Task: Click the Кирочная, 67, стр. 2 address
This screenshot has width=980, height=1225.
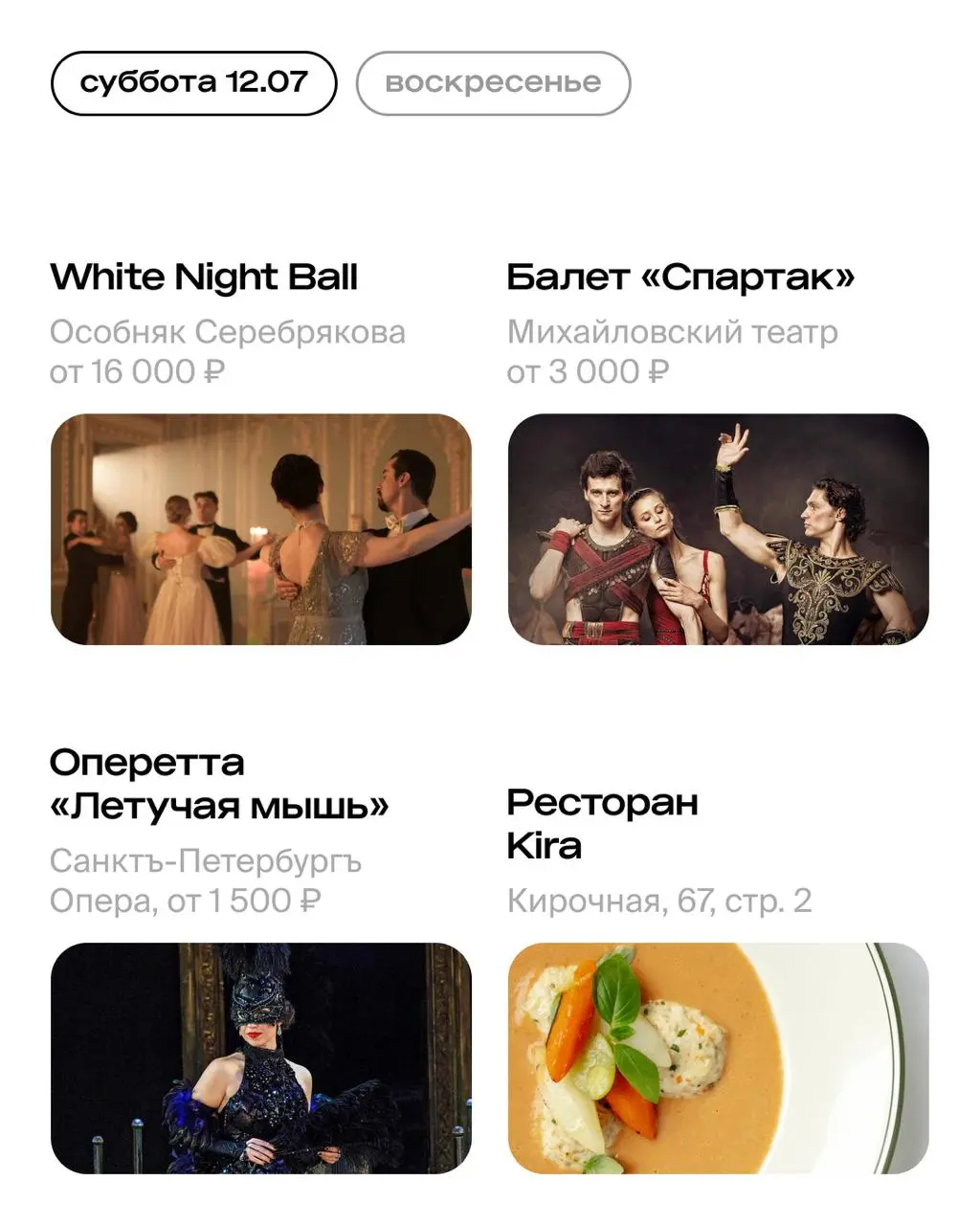Action: [661, 898]
